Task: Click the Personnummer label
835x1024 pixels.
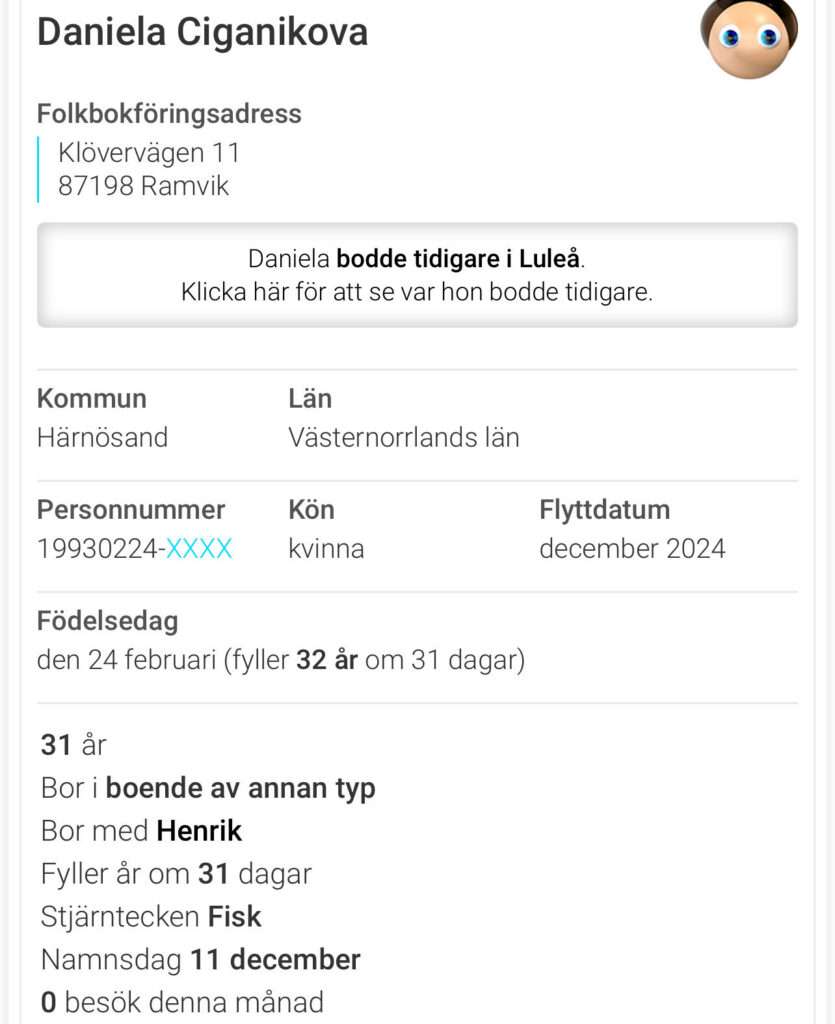Action: pos(130,509)
